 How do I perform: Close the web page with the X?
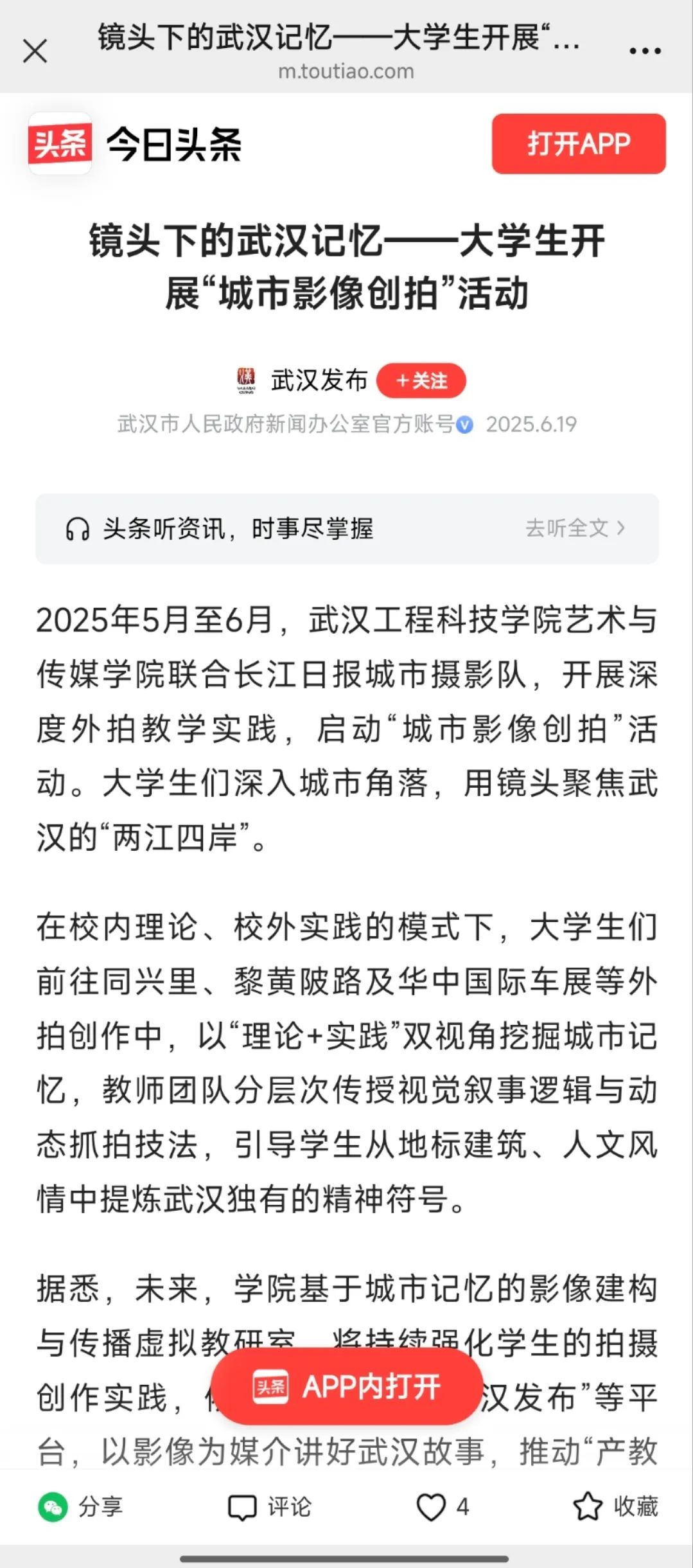(x=35, y=51)
